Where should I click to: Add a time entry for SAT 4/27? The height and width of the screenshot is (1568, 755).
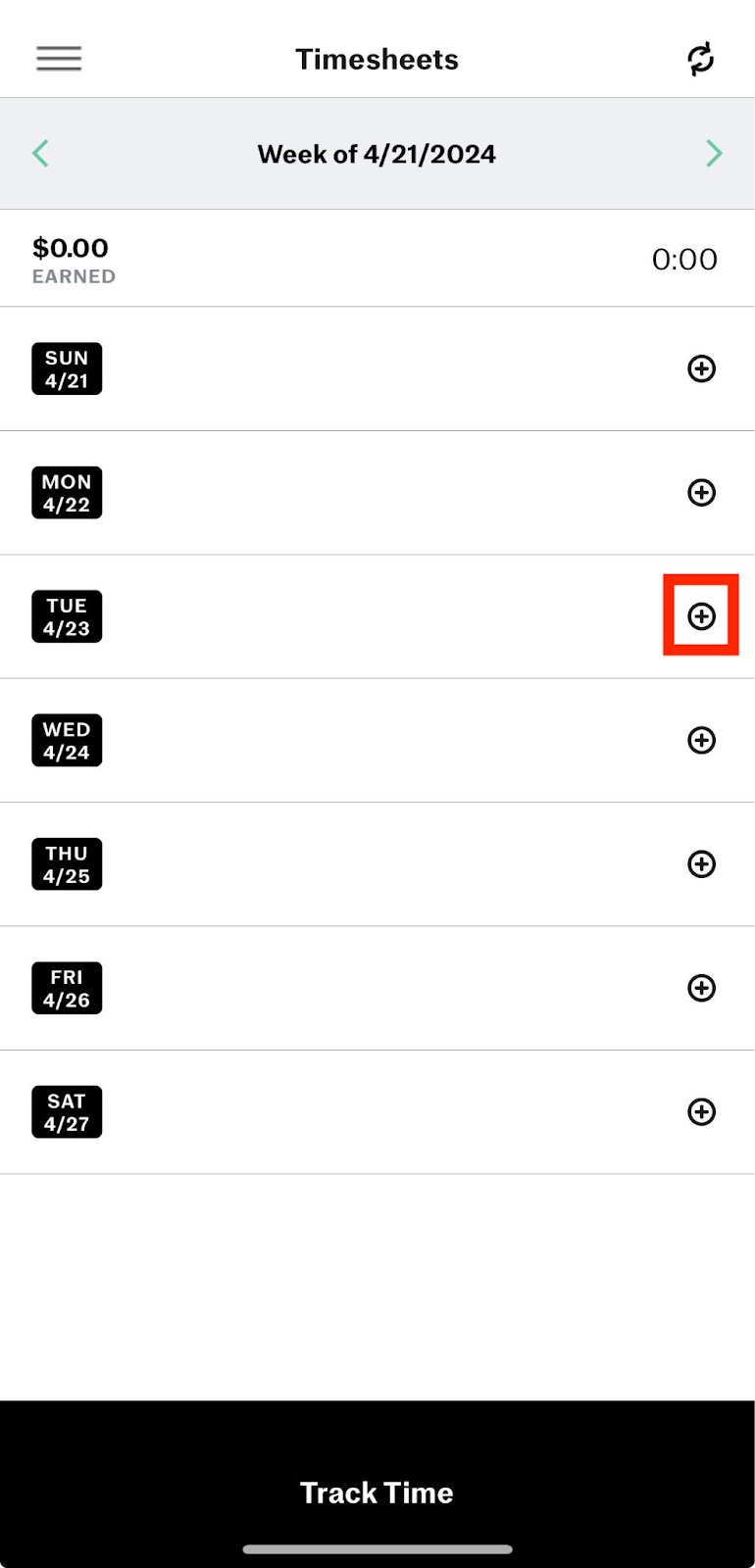[x=701, y=1111]
